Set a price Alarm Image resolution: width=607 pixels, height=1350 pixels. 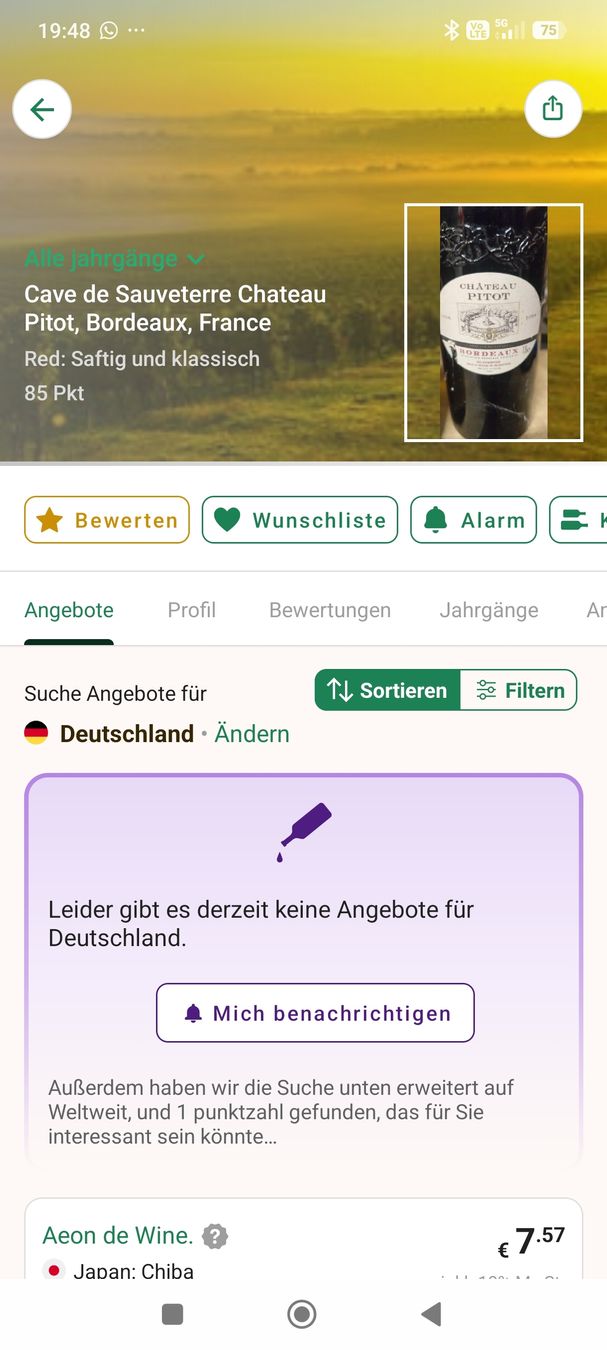pyautogui.click(x=474, y=520)
